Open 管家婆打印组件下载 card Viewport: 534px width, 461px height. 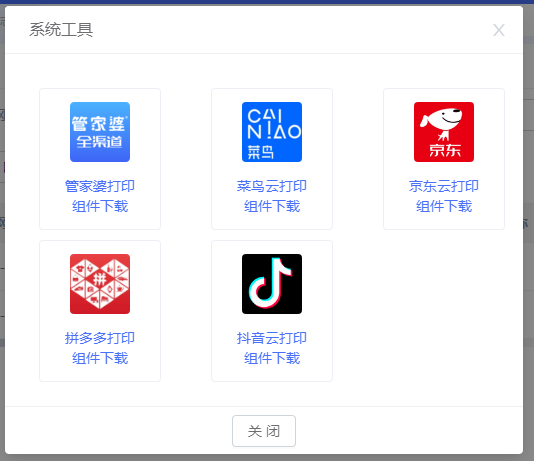pos(100,159)
